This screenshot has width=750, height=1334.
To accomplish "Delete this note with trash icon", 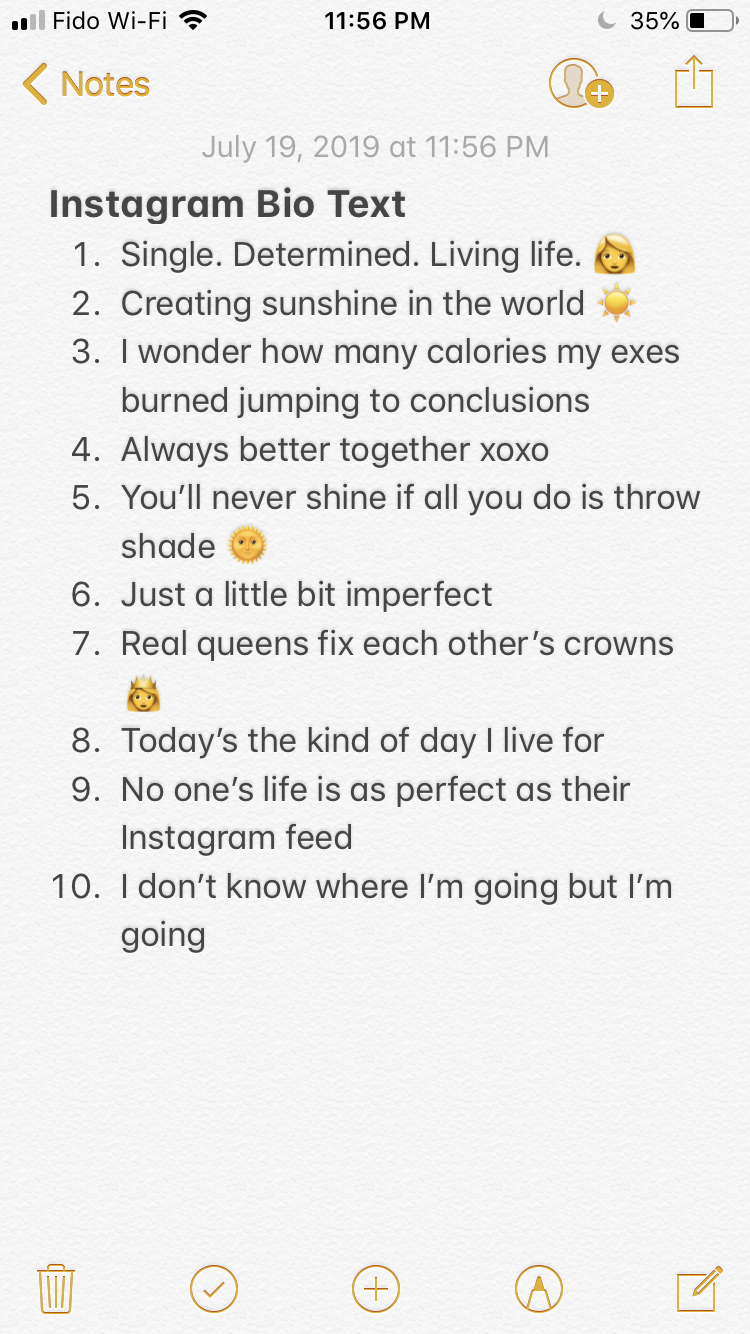I will point(56,1288).
